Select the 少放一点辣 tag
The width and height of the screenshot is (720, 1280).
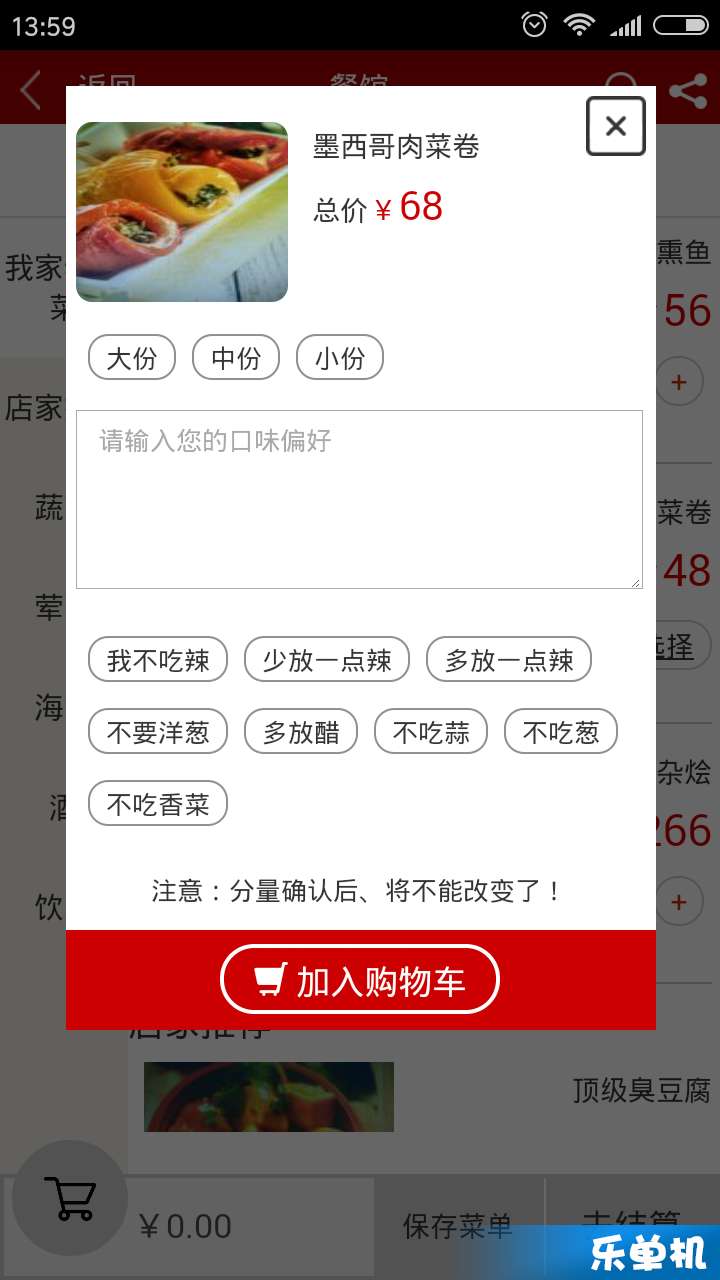pos(327,660)
